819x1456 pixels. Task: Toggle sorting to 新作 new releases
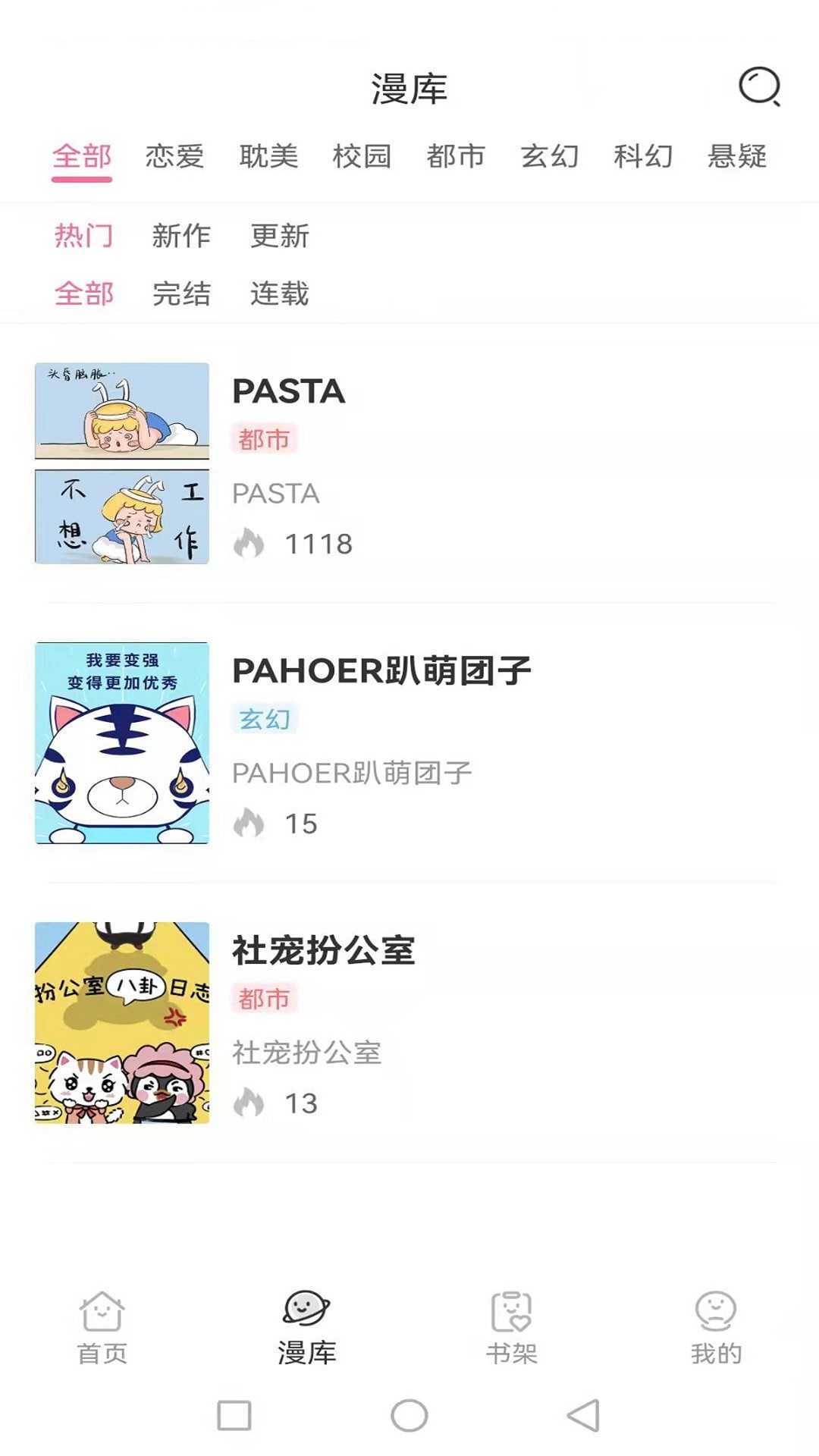[x=182, y=236]
